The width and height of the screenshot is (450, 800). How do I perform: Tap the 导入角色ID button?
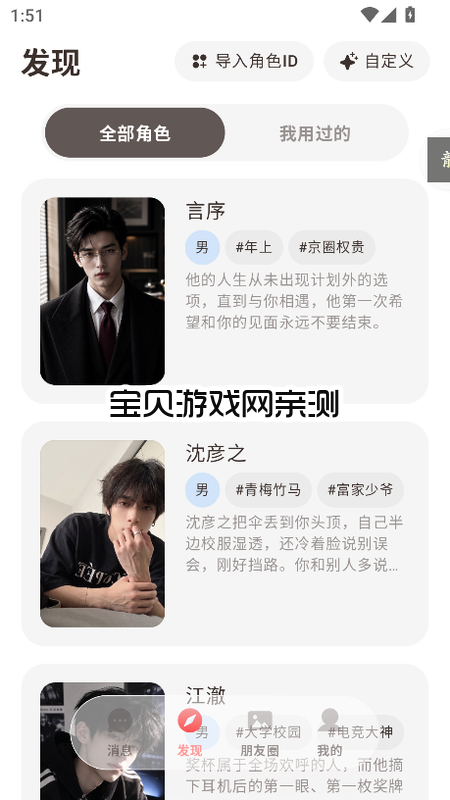click(244, 61)
